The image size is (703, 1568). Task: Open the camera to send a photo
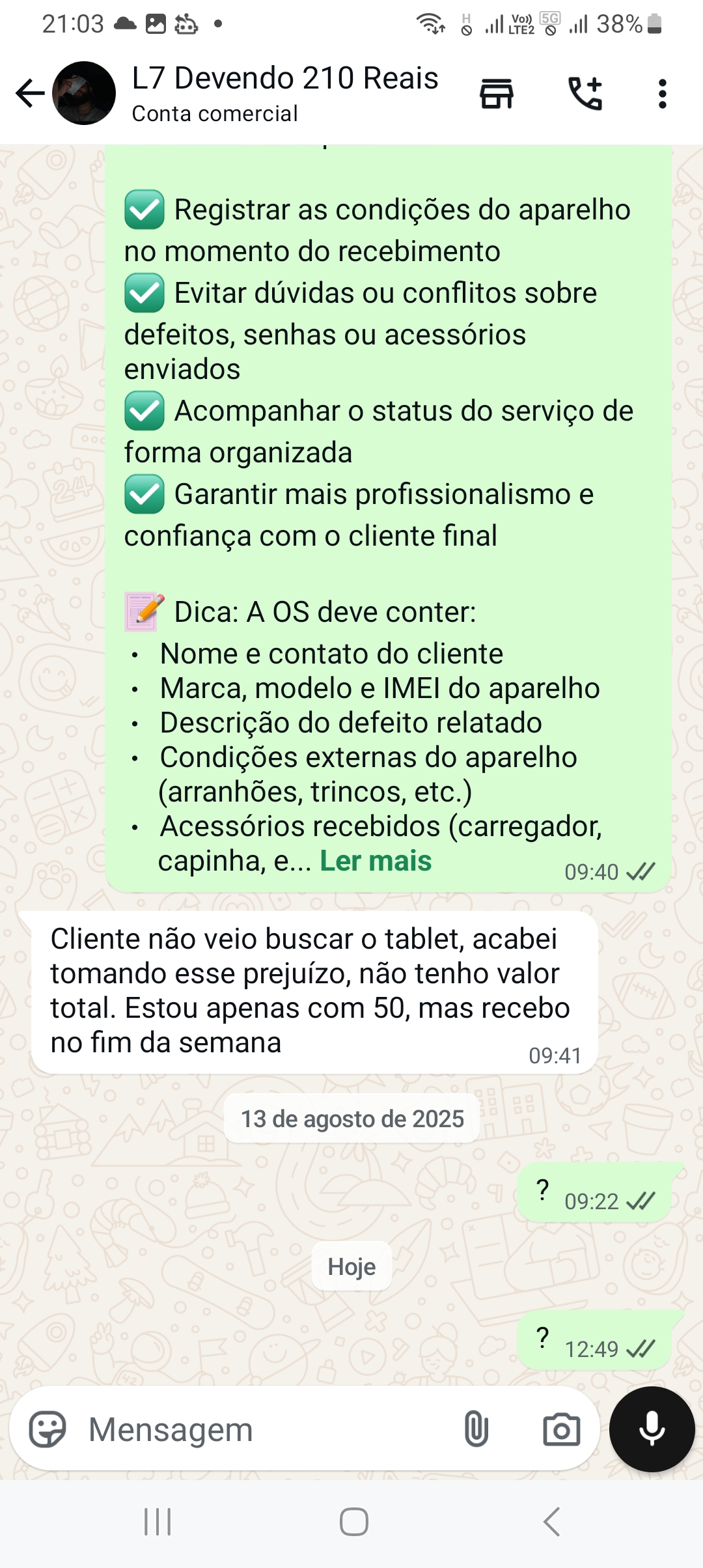pyautogui.click(x=561, y=1430)
